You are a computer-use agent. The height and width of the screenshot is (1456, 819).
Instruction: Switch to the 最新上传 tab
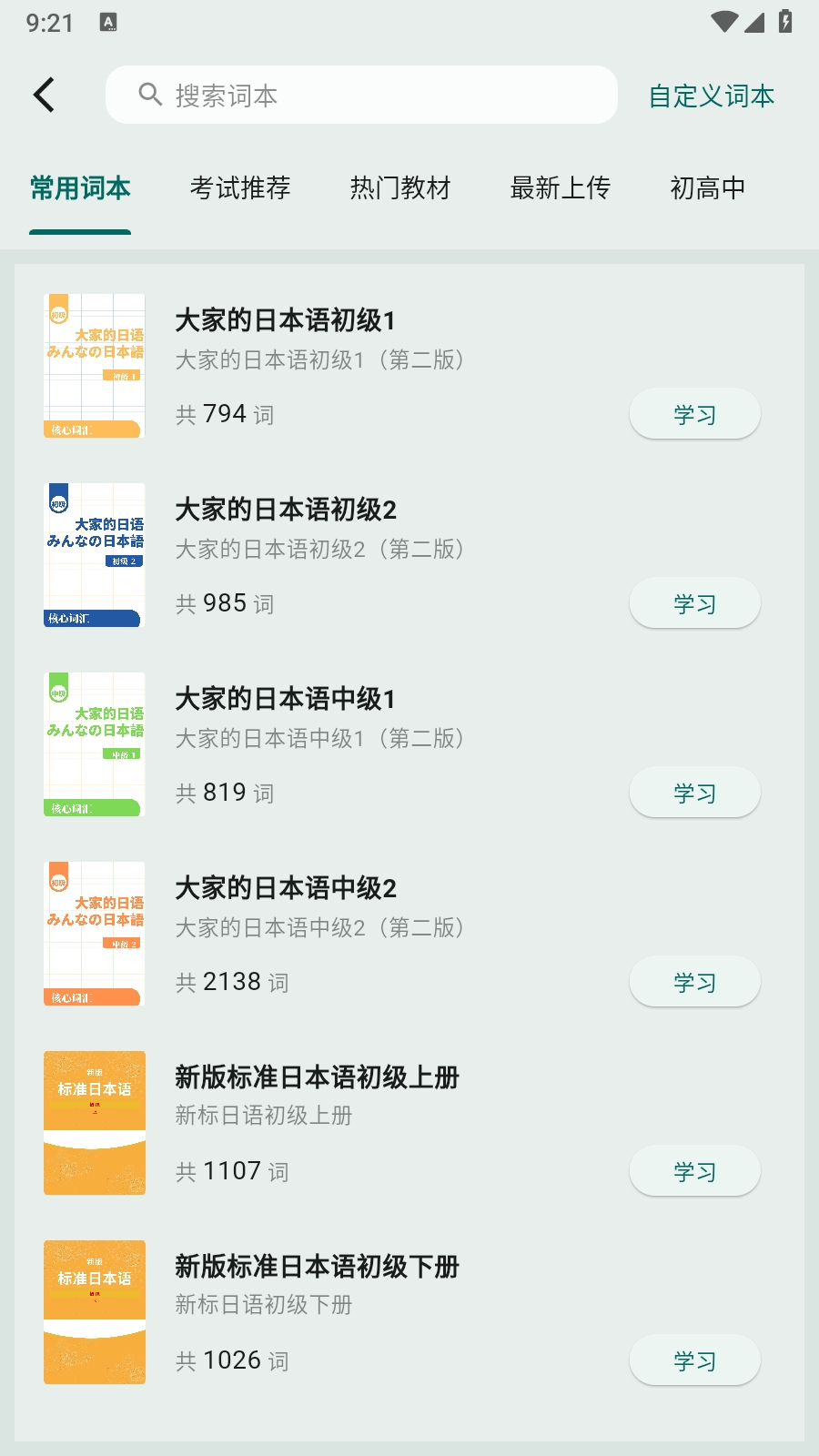tap(561, 188)
